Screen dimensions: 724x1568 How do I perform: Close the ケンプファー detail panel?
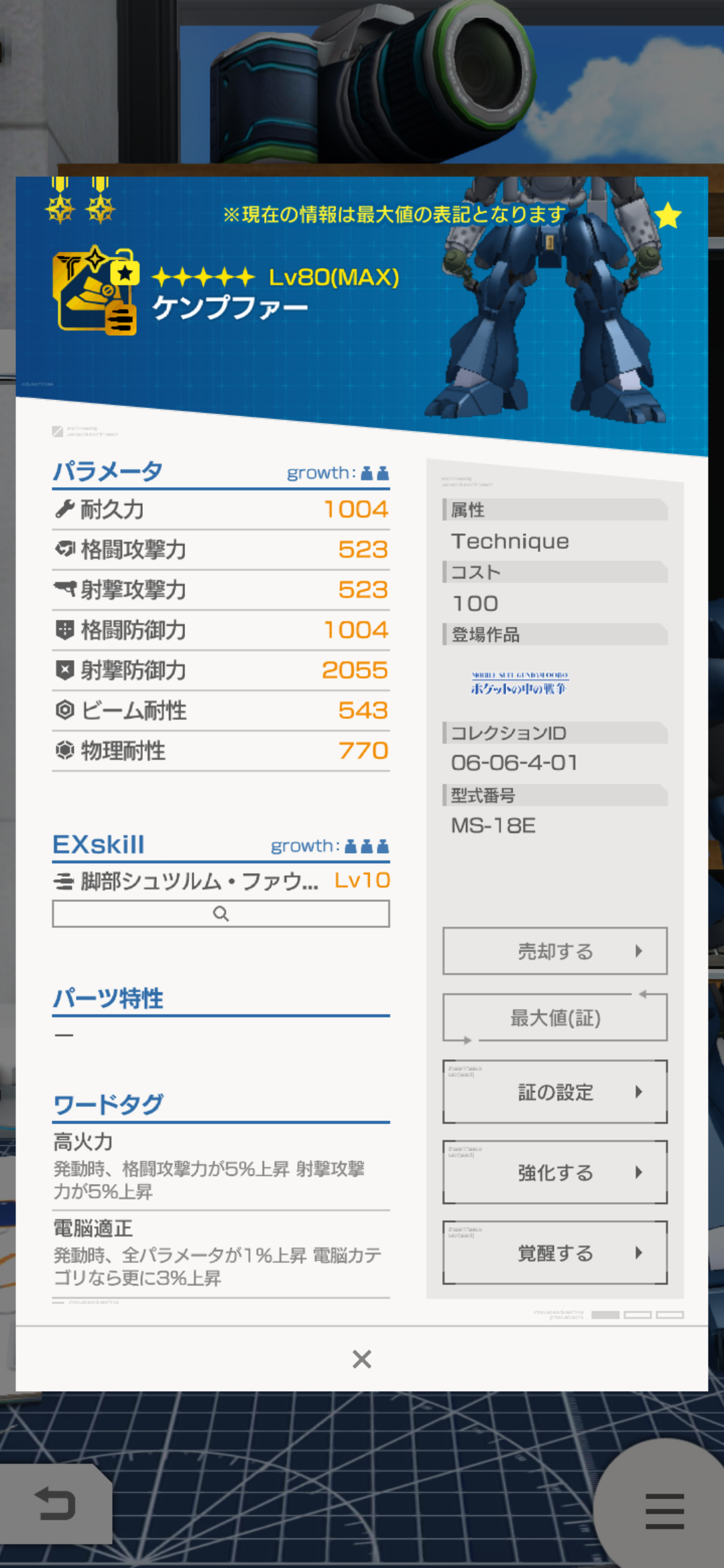(x=361, y=1359)
